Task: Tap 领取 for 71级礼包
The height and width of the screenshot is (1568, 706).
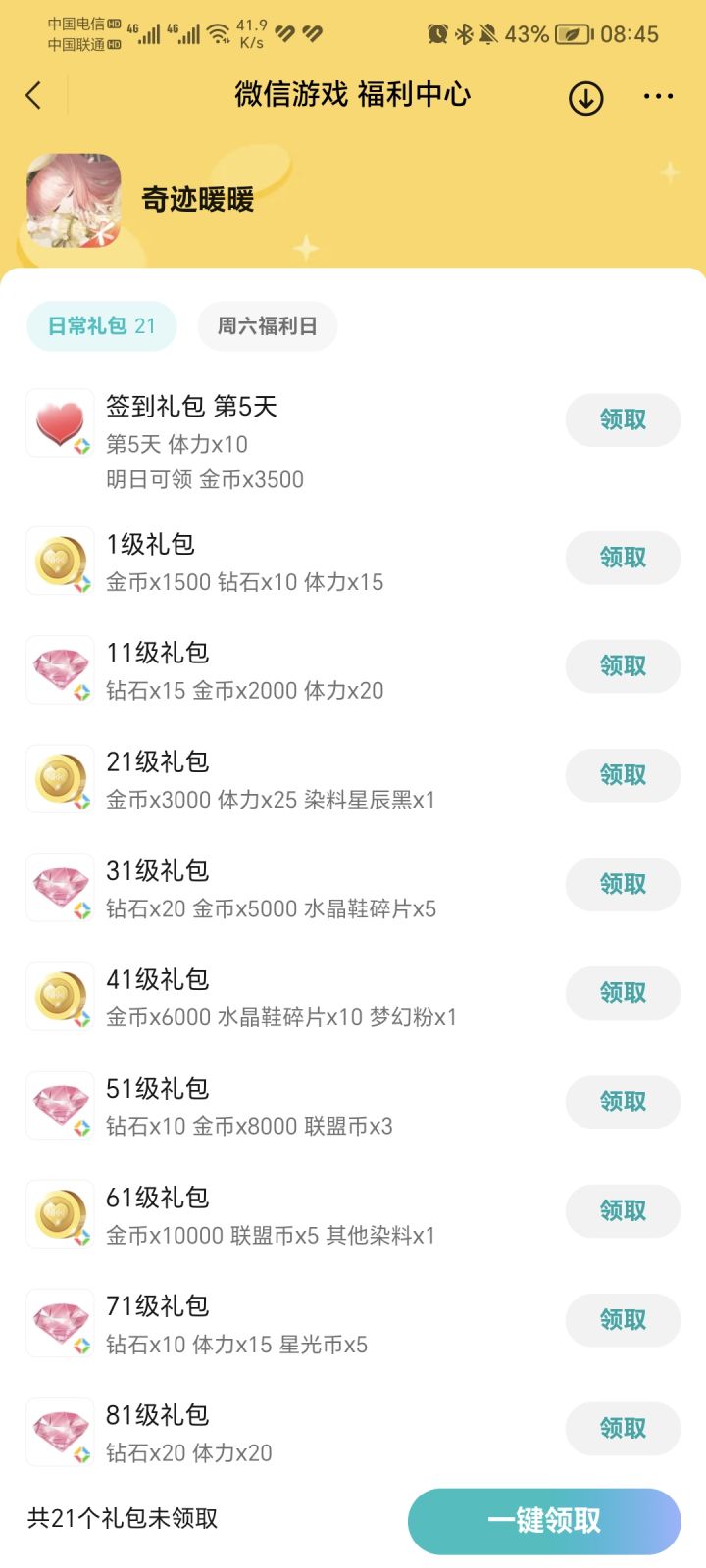Action: pyautogui.click(x=623, y=1319)
